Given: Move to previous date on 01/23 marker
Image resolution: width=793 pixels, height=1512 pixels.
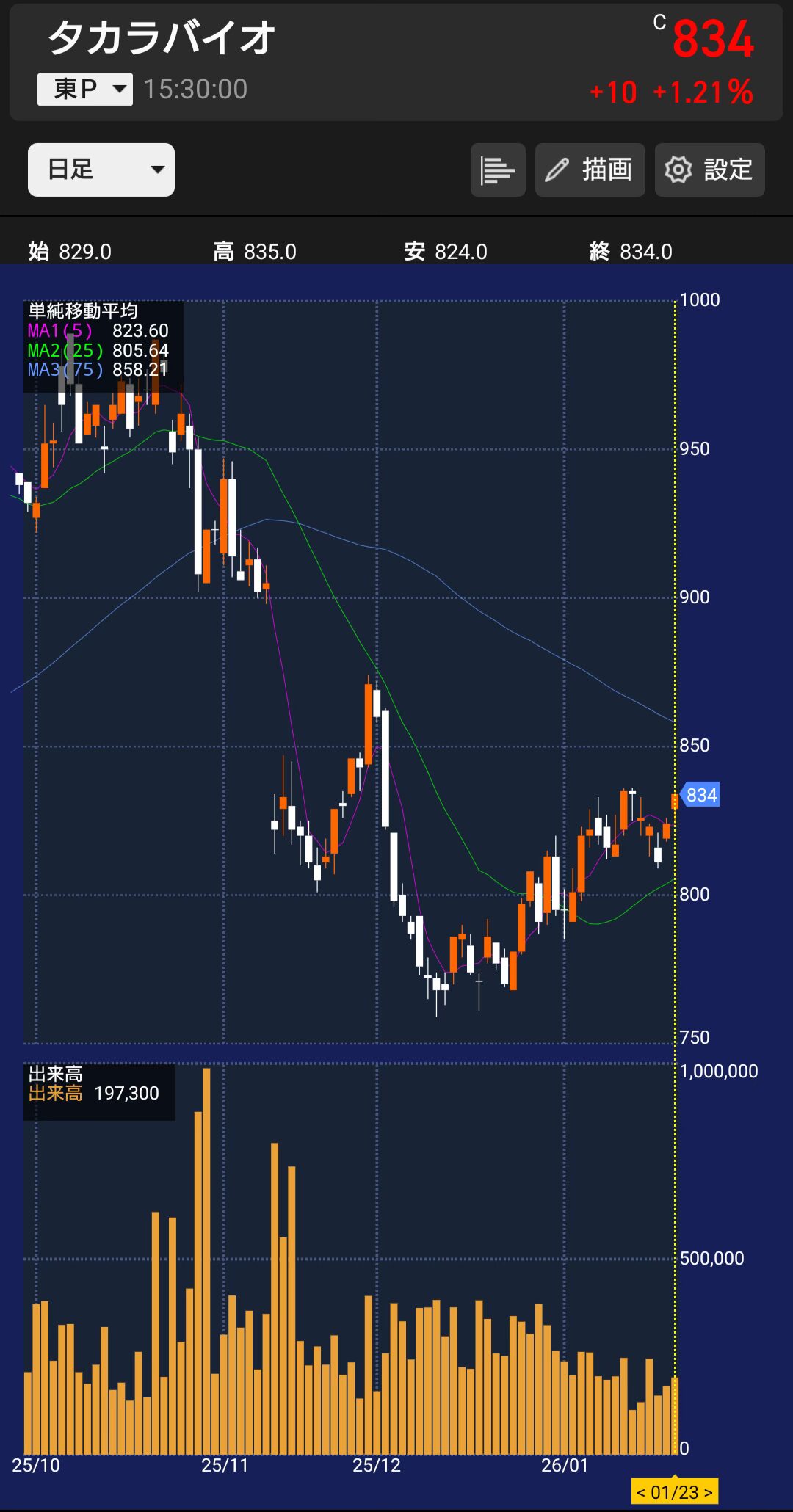Looking at the screenshot, I should 641,1492.
